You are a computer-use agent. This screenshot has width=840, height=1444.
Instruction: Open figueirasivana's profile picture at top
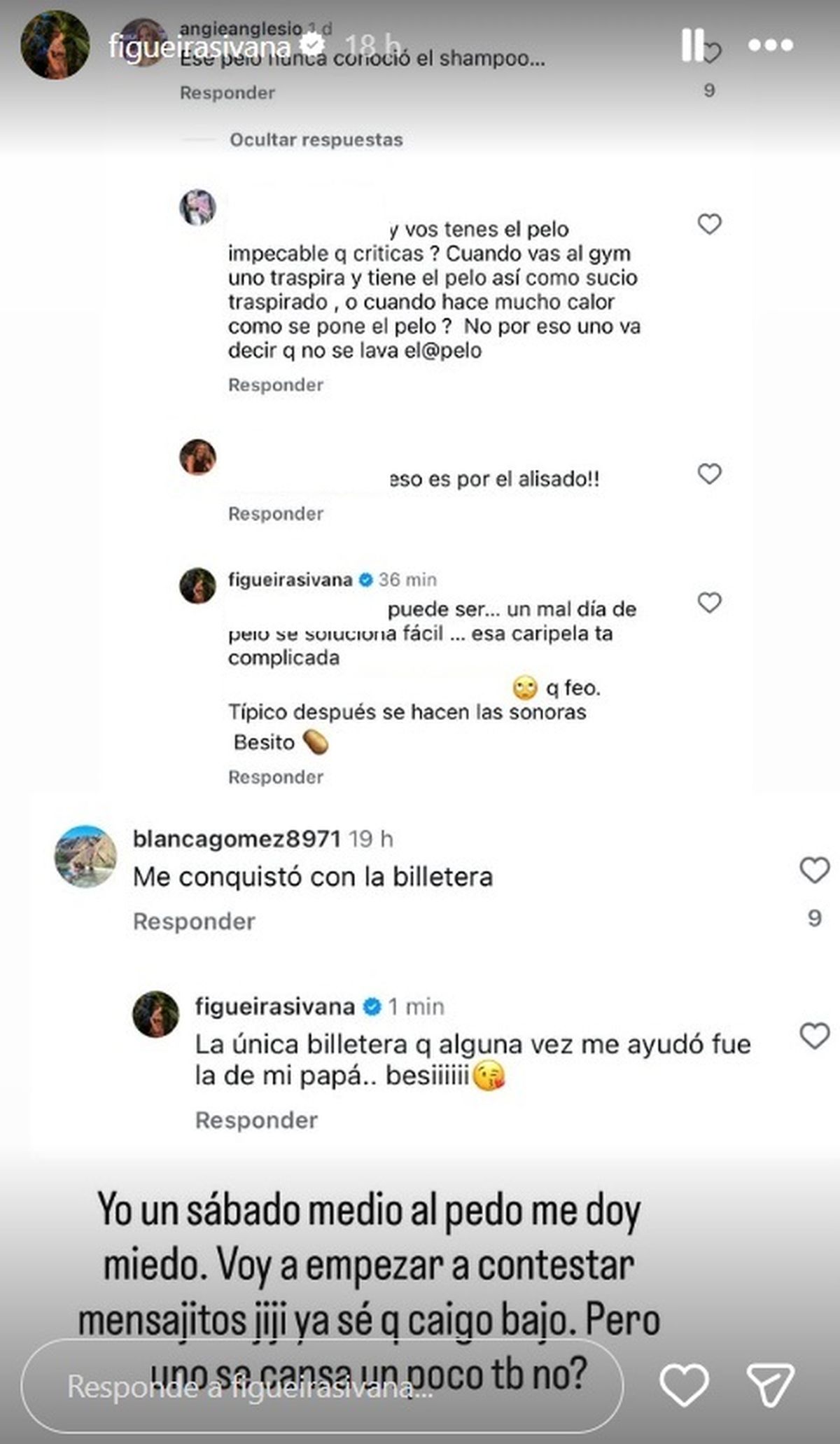point(55,46)
